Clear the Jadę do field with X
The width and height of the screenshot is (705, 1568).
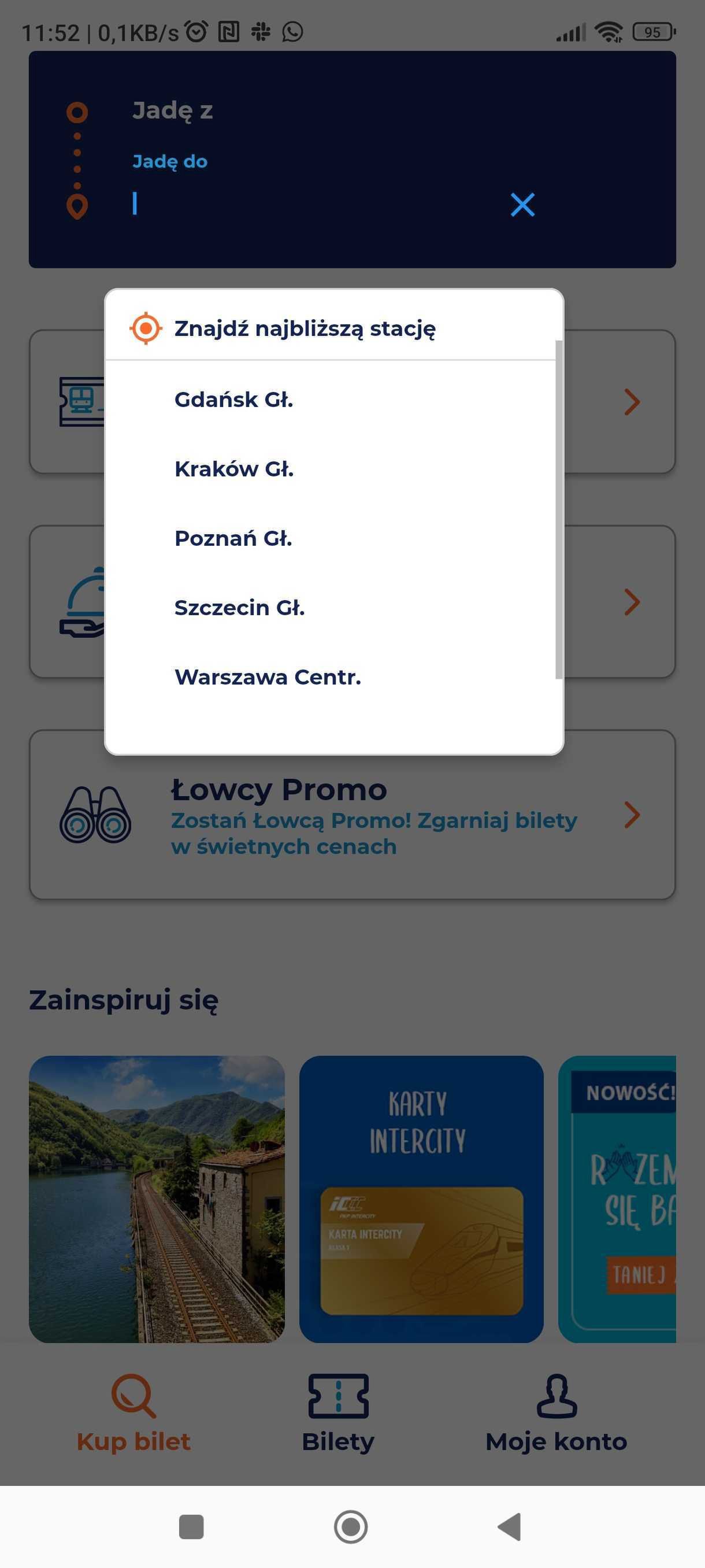pyautogui.click(x=522, y=205)
